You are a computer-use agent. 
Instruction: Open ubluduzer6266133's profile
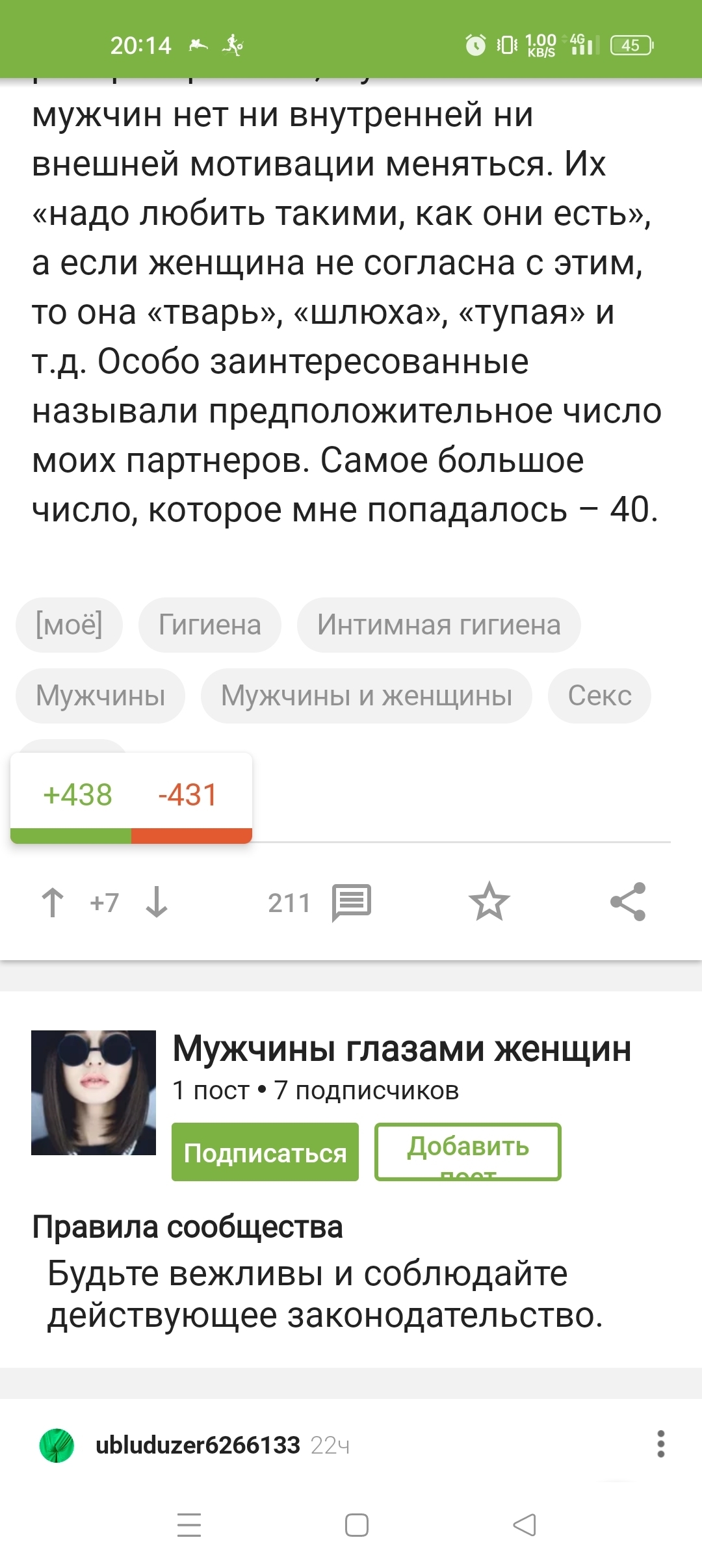pyautogui.click(x=198, y=1445)
